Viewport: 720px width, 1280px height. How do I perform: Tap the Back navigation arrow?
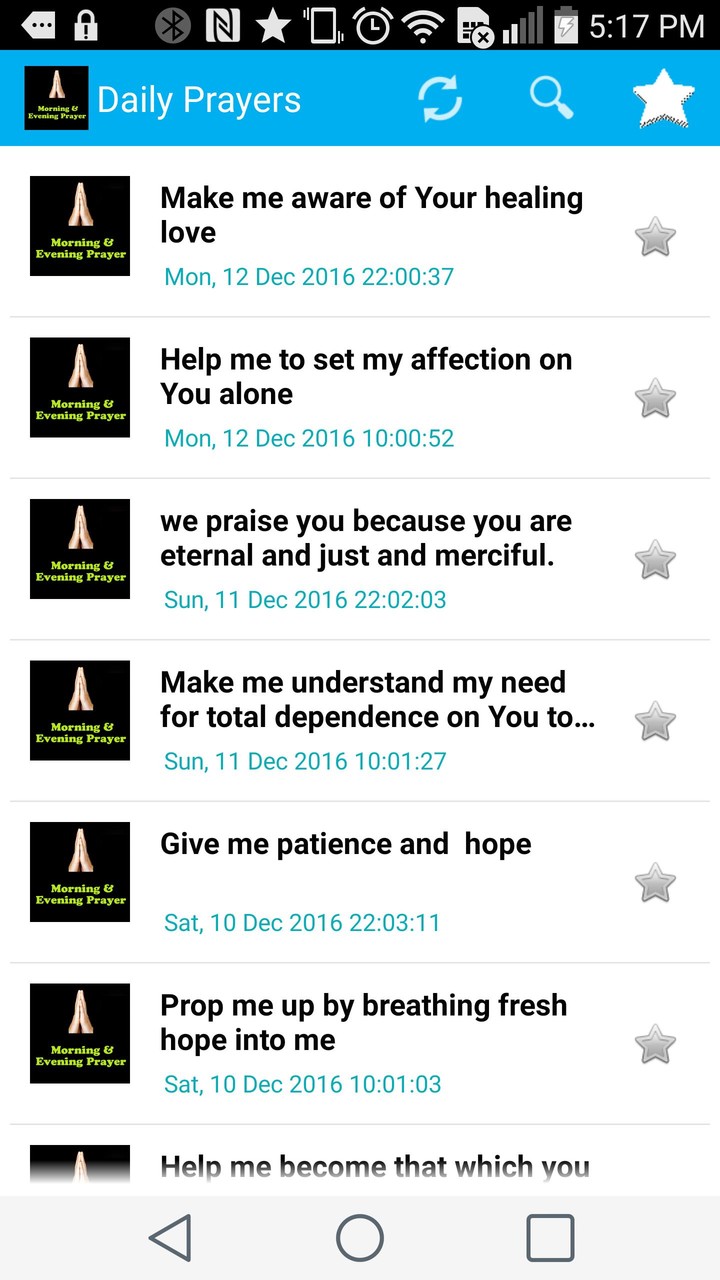pyautogui.click(x=170, y=1237)
